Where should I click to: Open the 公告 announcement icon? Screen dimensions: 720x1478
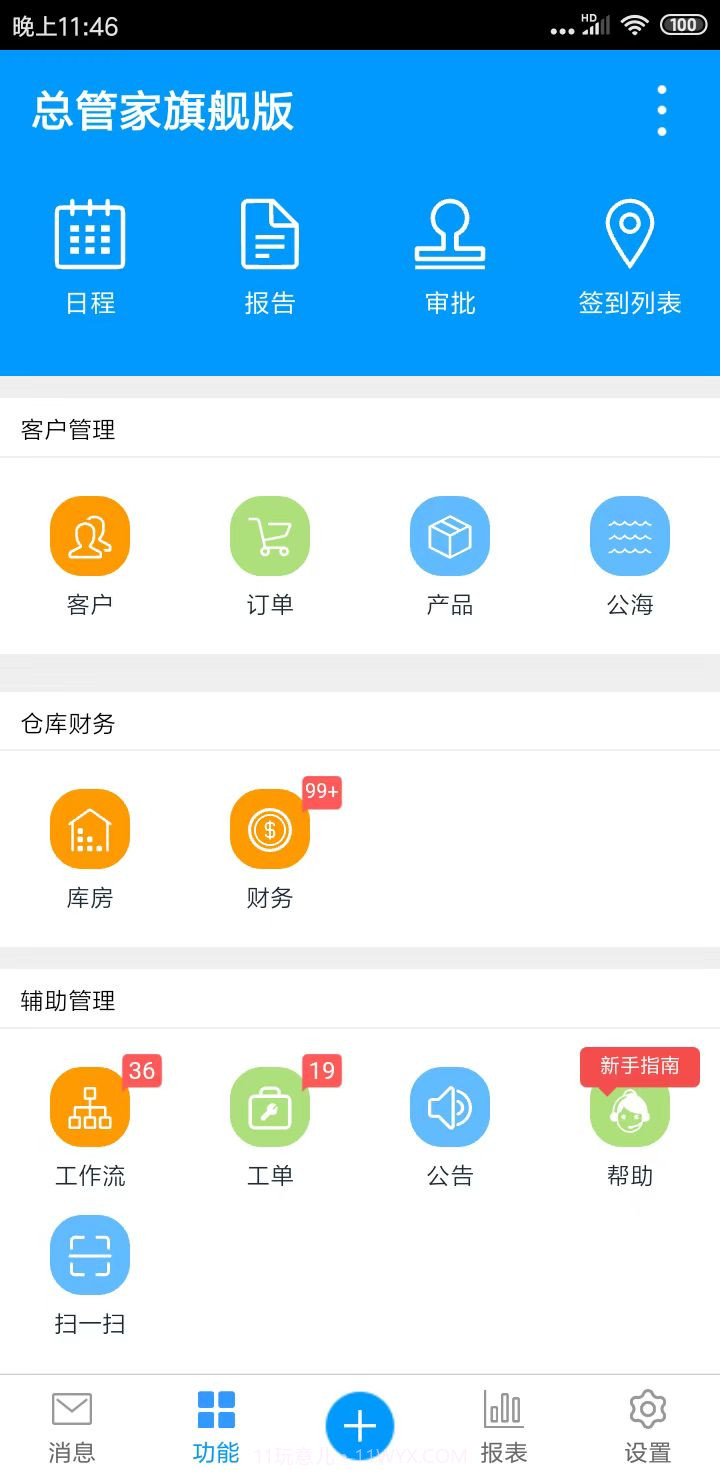tap(450, 1107)
